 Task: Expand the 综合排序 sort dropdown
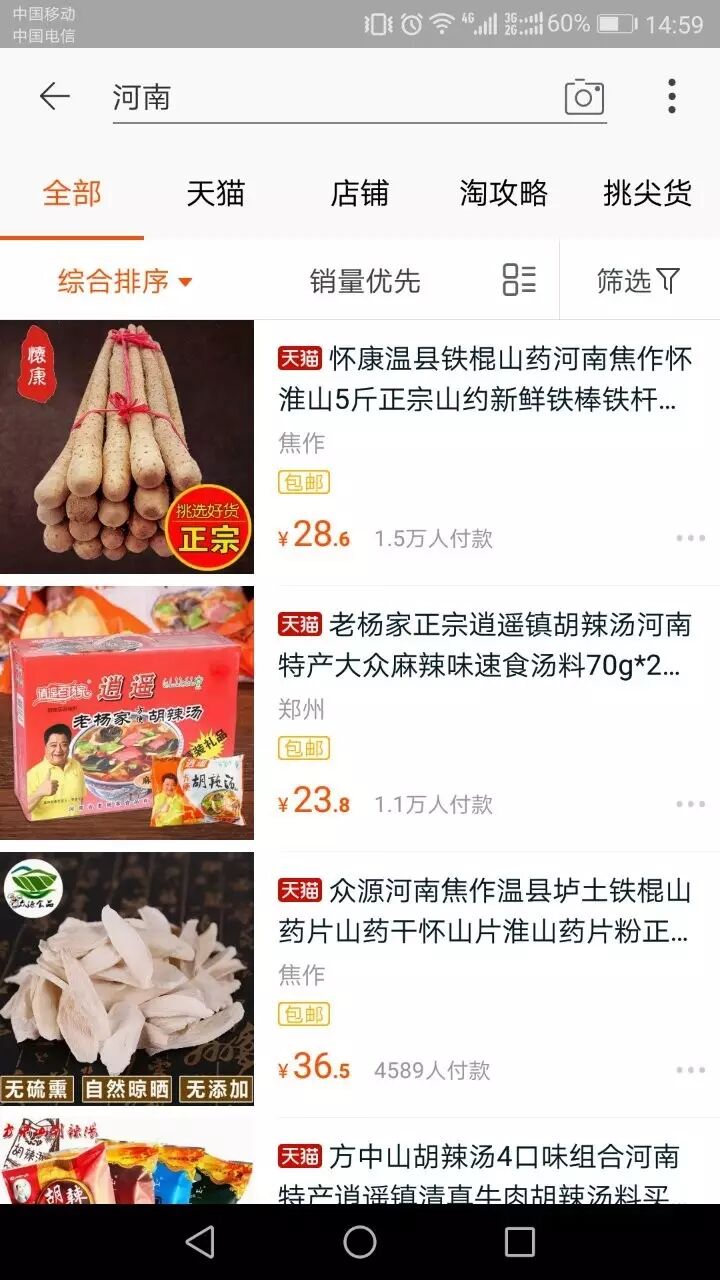[125, 281]
